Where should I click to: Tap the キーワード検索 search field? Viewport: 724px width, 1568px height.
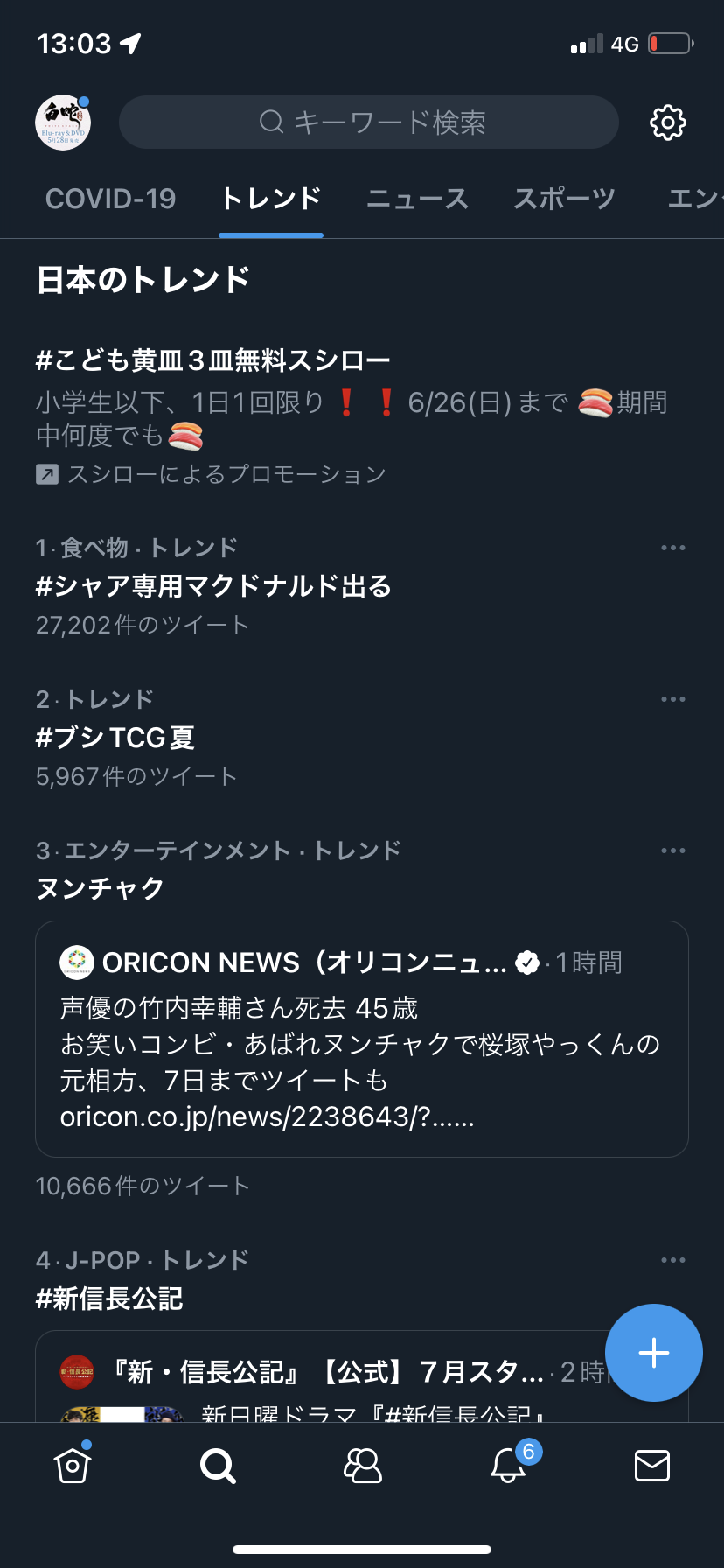(369, 122)
